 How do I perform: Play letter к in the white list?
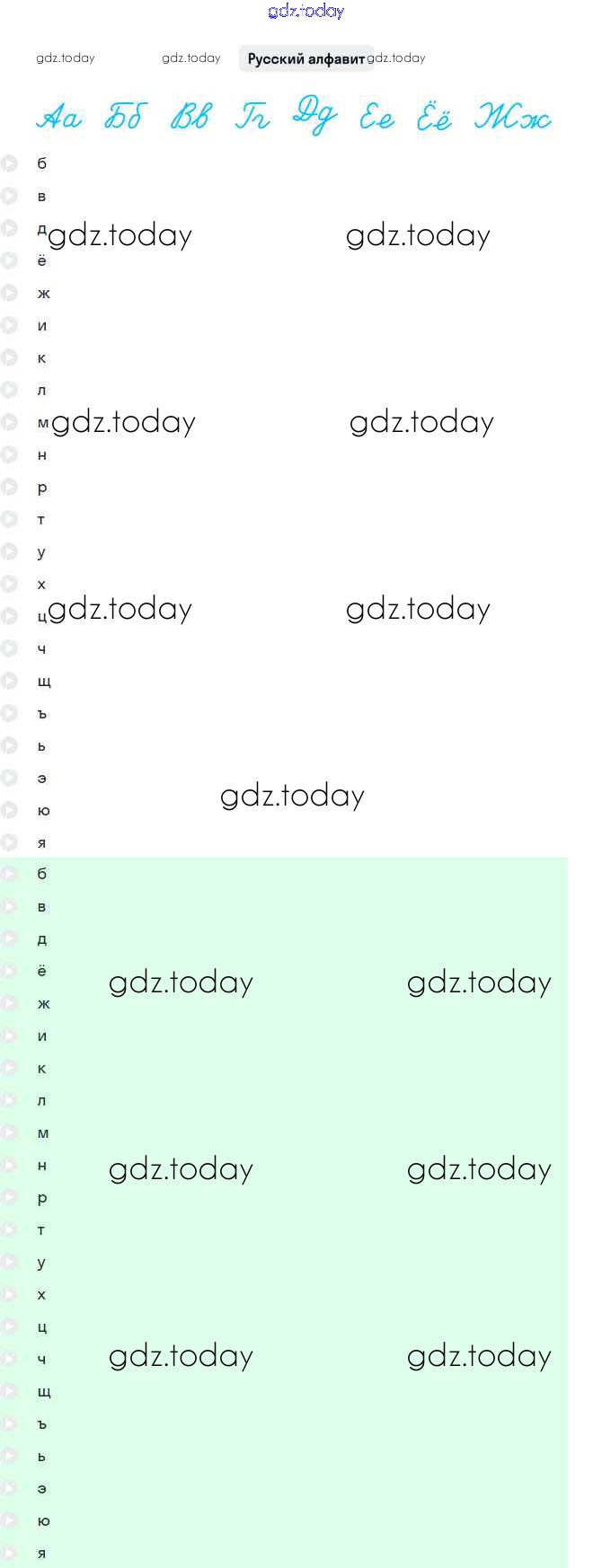pos(9,357)
